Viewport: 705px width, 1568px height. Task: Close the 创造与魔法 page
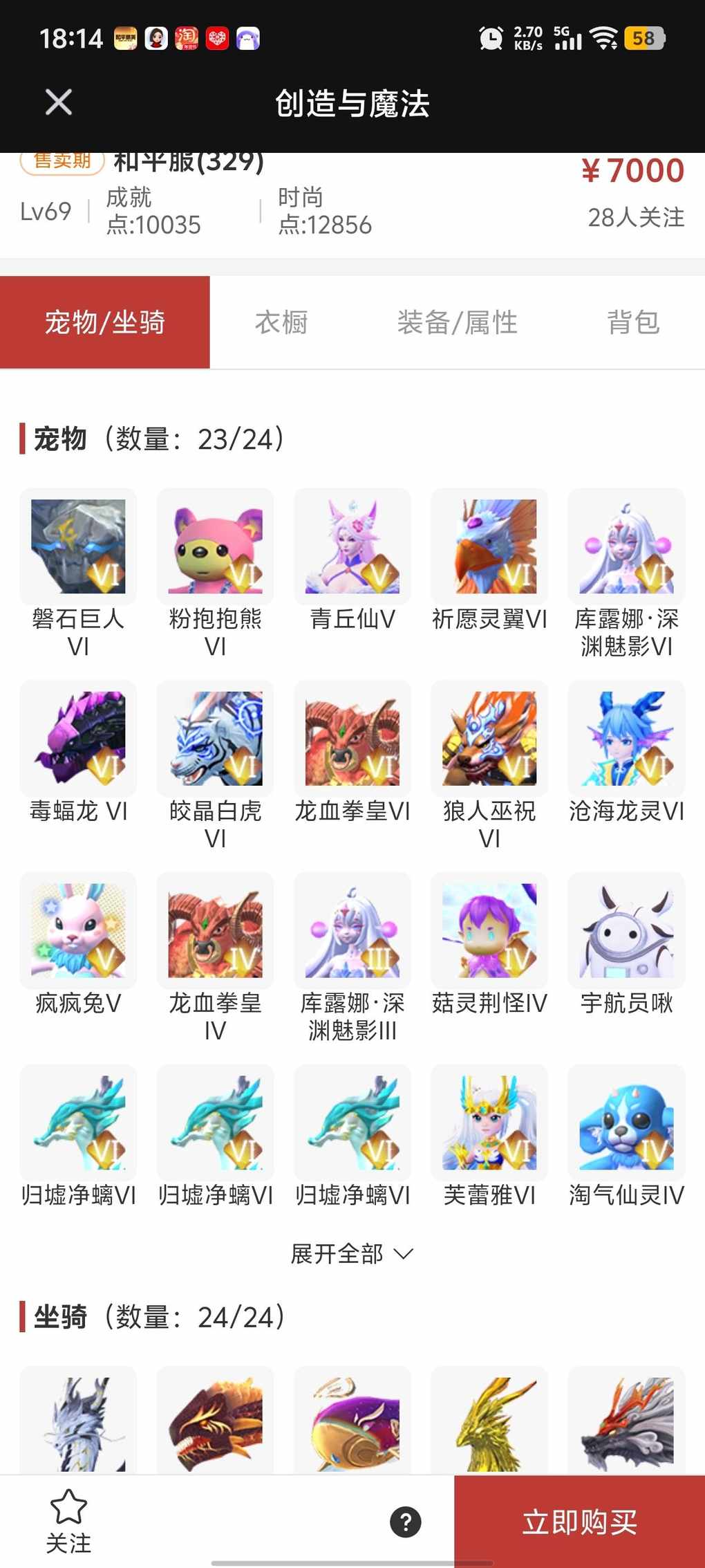coord(59,102)
